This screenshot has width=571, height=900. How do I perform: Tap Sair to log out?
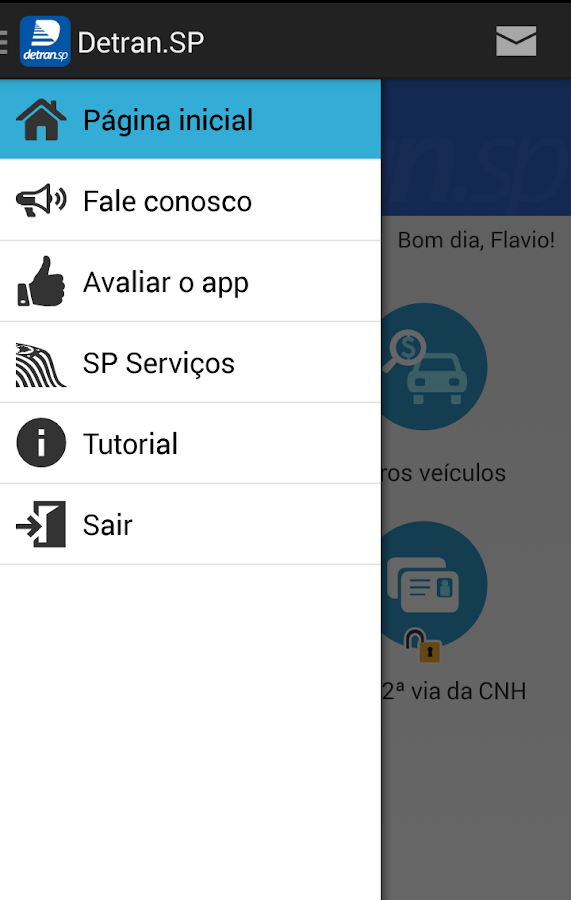(x=190, y=525)
